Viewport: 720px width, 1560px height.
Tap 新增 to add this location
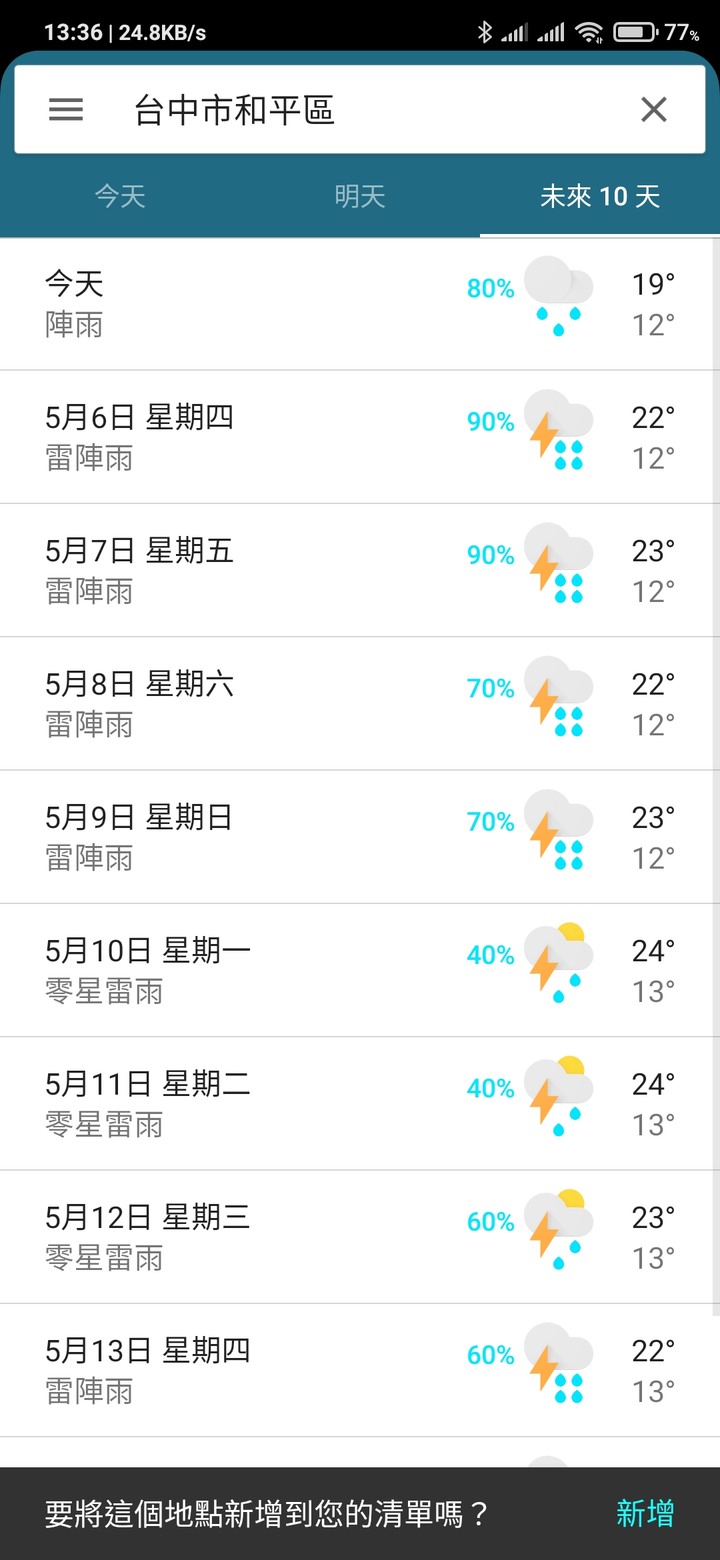(x=645, y=1513)
